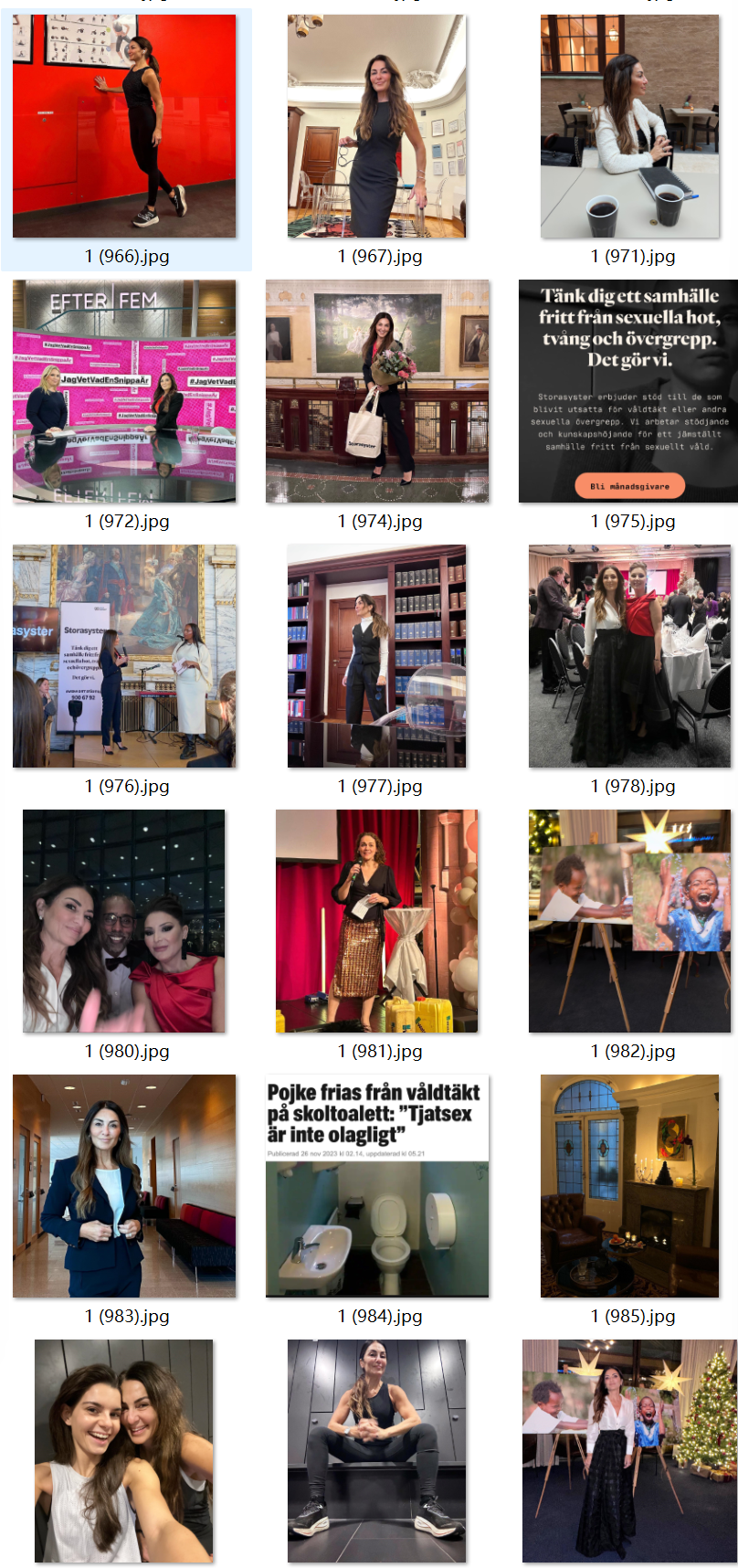Open 1 (976).jpg from the grid

point(124,656)
